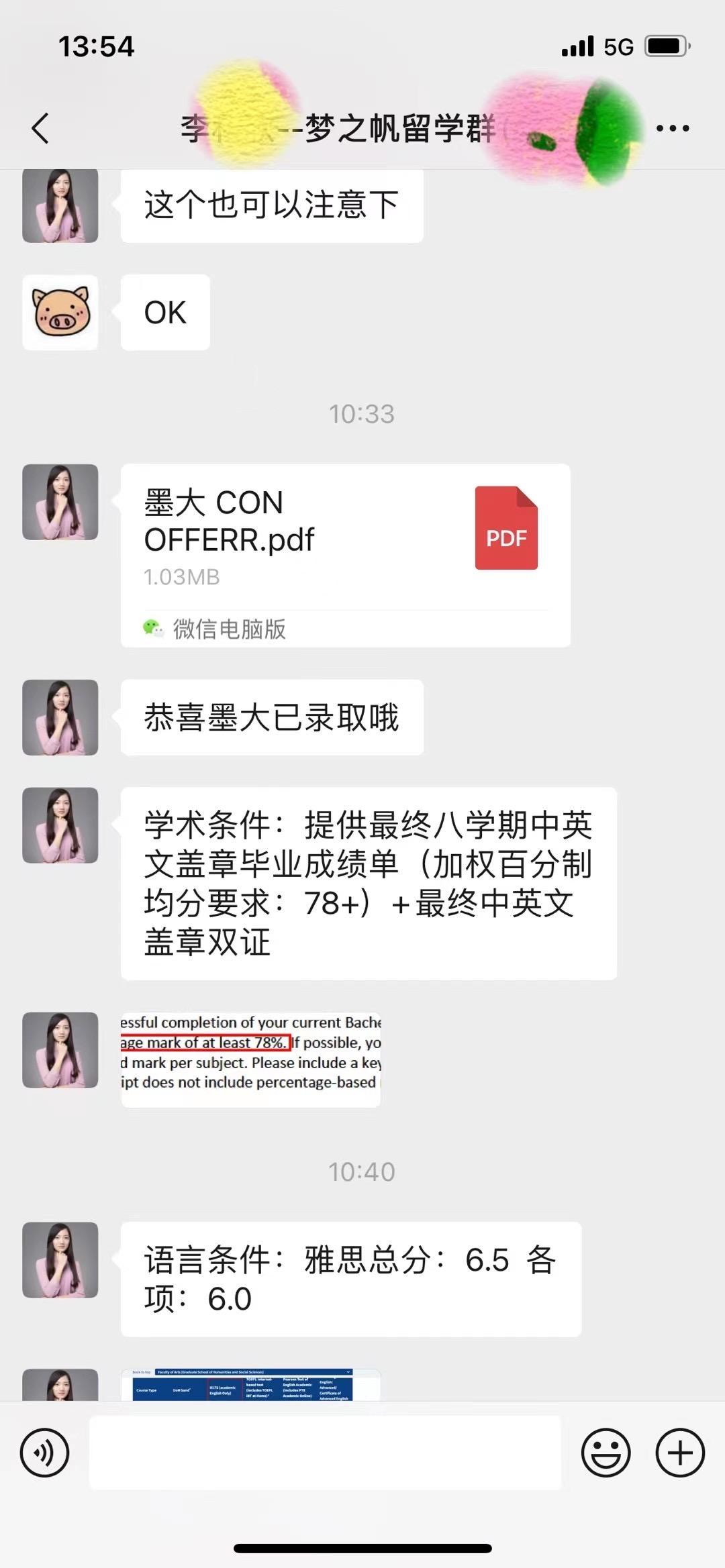The width and height of the screenshot is (725, 1568).
Task: Open the emoji sticker panel
Action: (606, 1453)
